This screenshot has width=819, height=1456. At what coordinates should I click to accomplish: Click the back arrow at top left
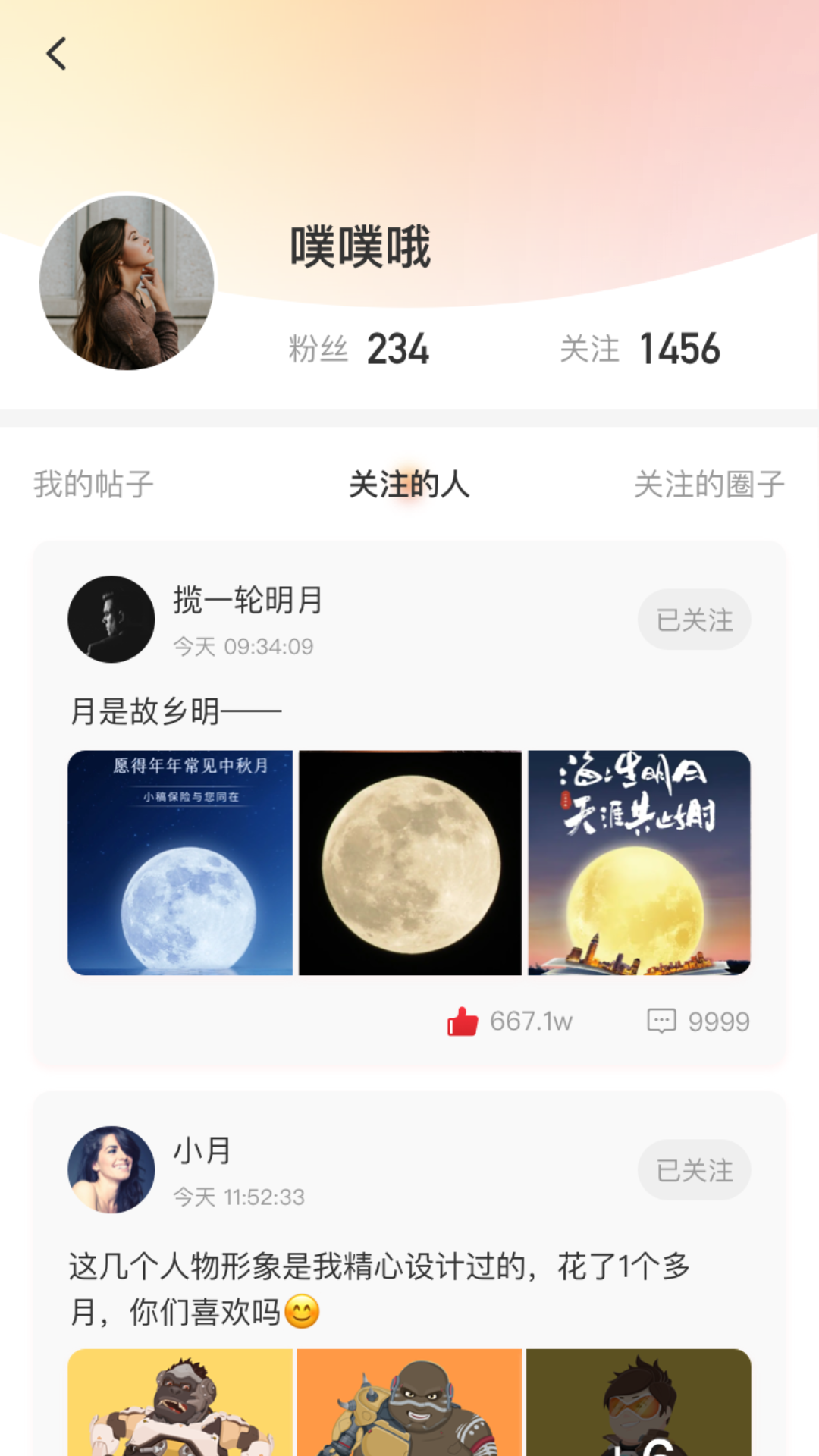55,55
